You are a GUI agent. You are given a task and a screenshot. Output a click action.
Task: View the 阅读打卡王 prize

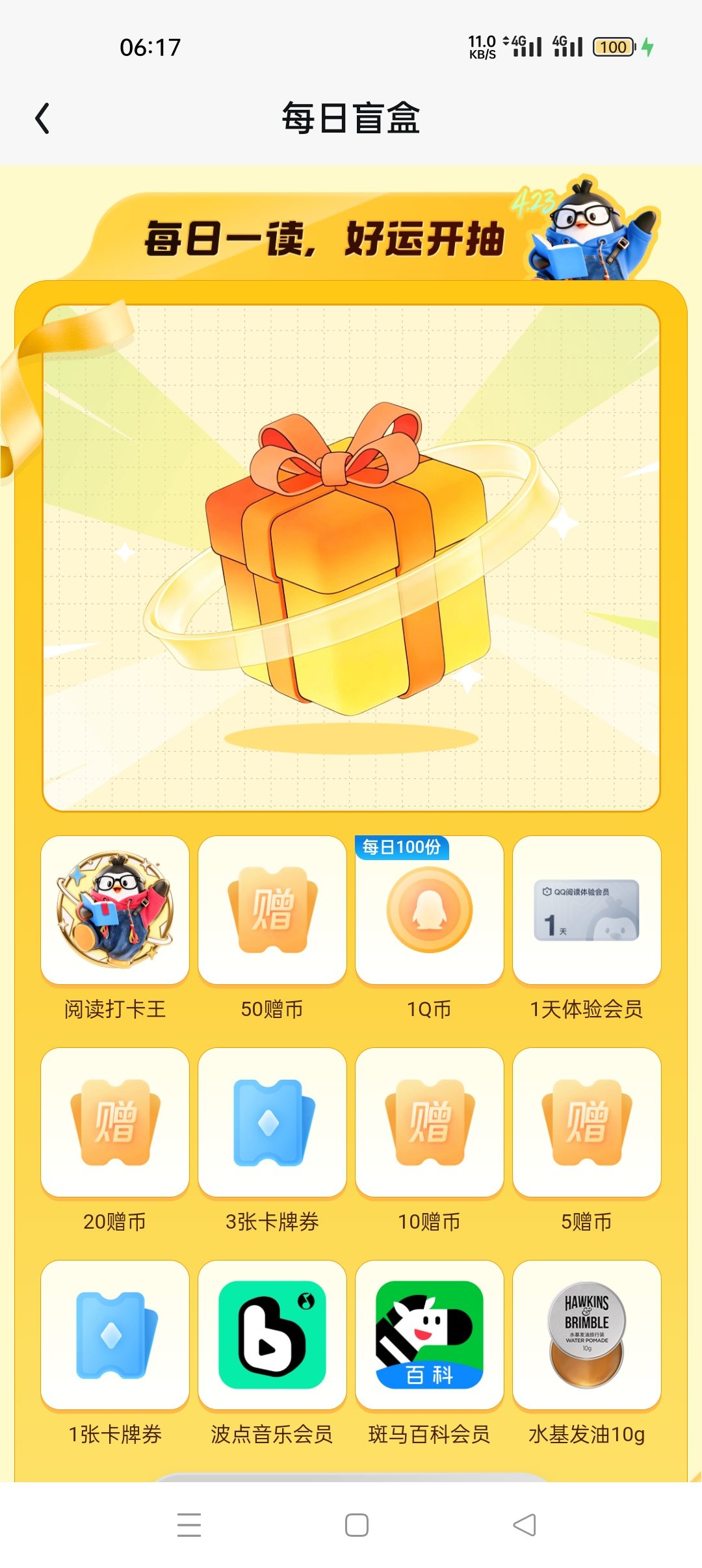115,910
